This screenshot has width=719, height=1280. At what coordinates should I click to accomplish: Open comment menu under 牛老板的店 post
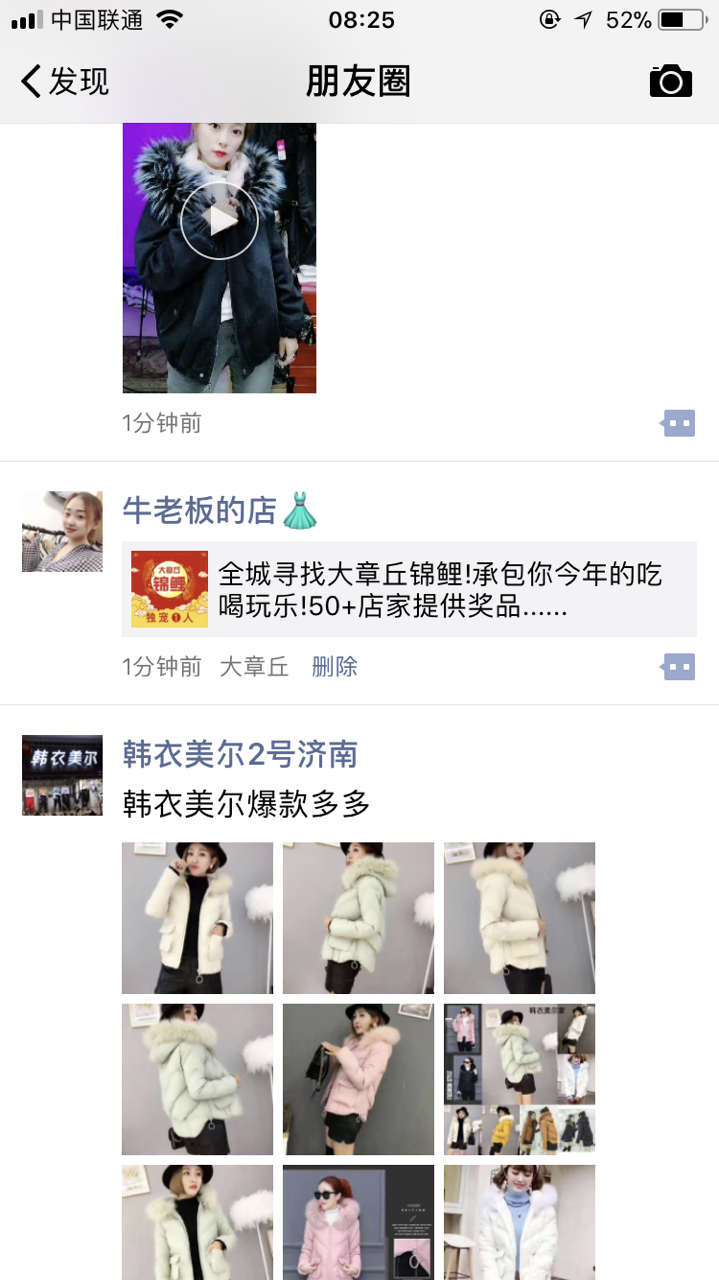coord(679,667)
